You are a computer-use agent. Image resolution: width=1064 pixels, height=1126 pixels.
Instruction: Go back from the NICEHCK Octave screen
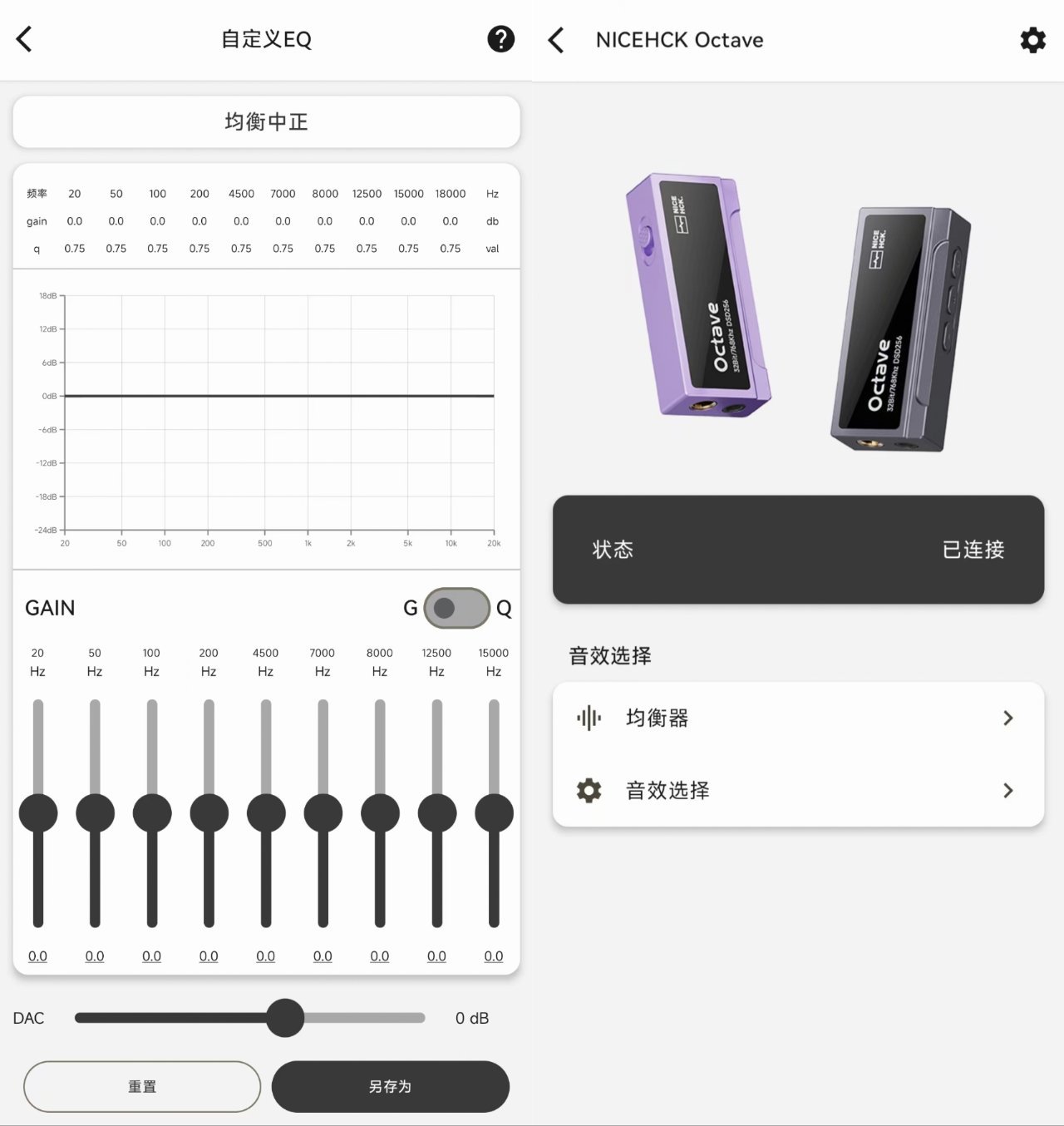(556, 40)
